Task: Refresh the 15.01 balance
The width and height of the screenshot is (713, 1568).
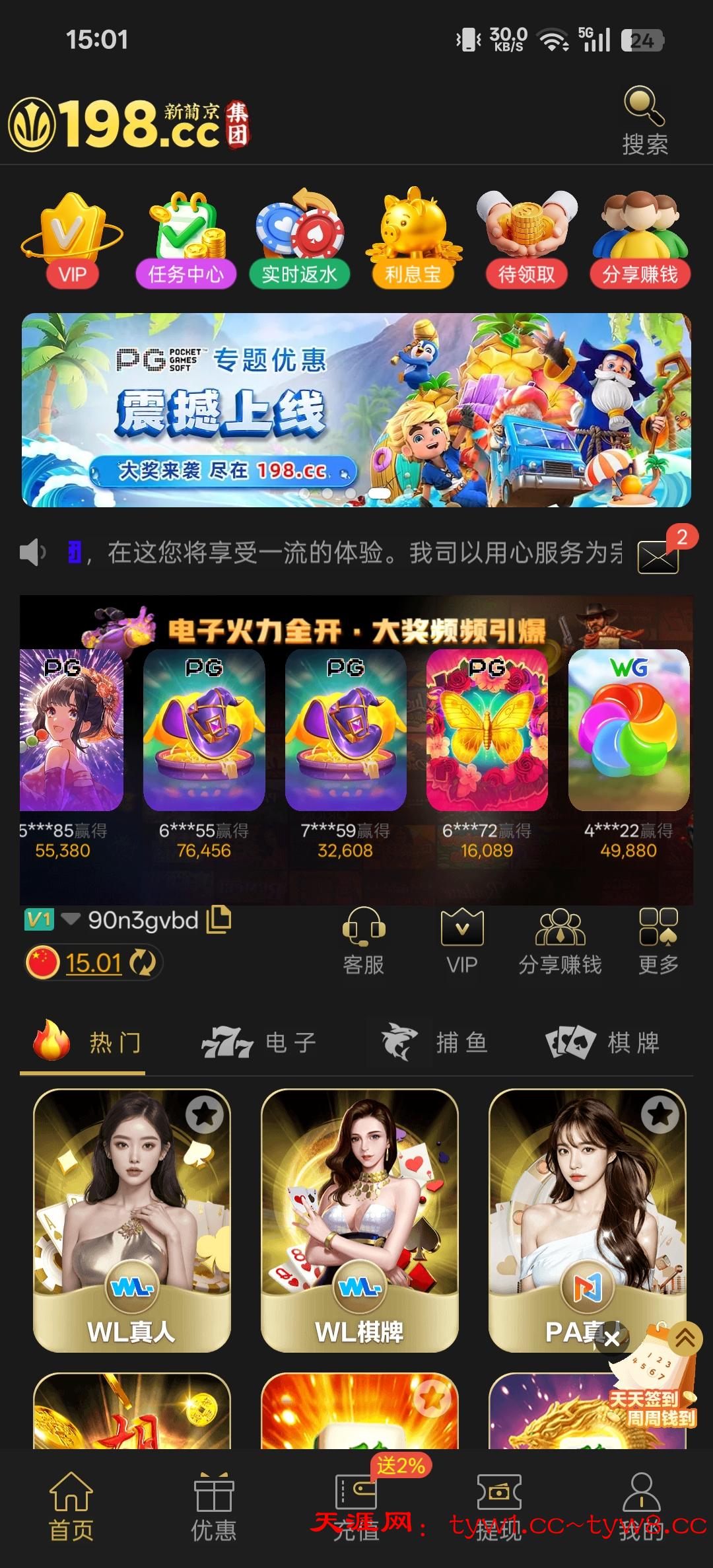Action: point(143,963)
